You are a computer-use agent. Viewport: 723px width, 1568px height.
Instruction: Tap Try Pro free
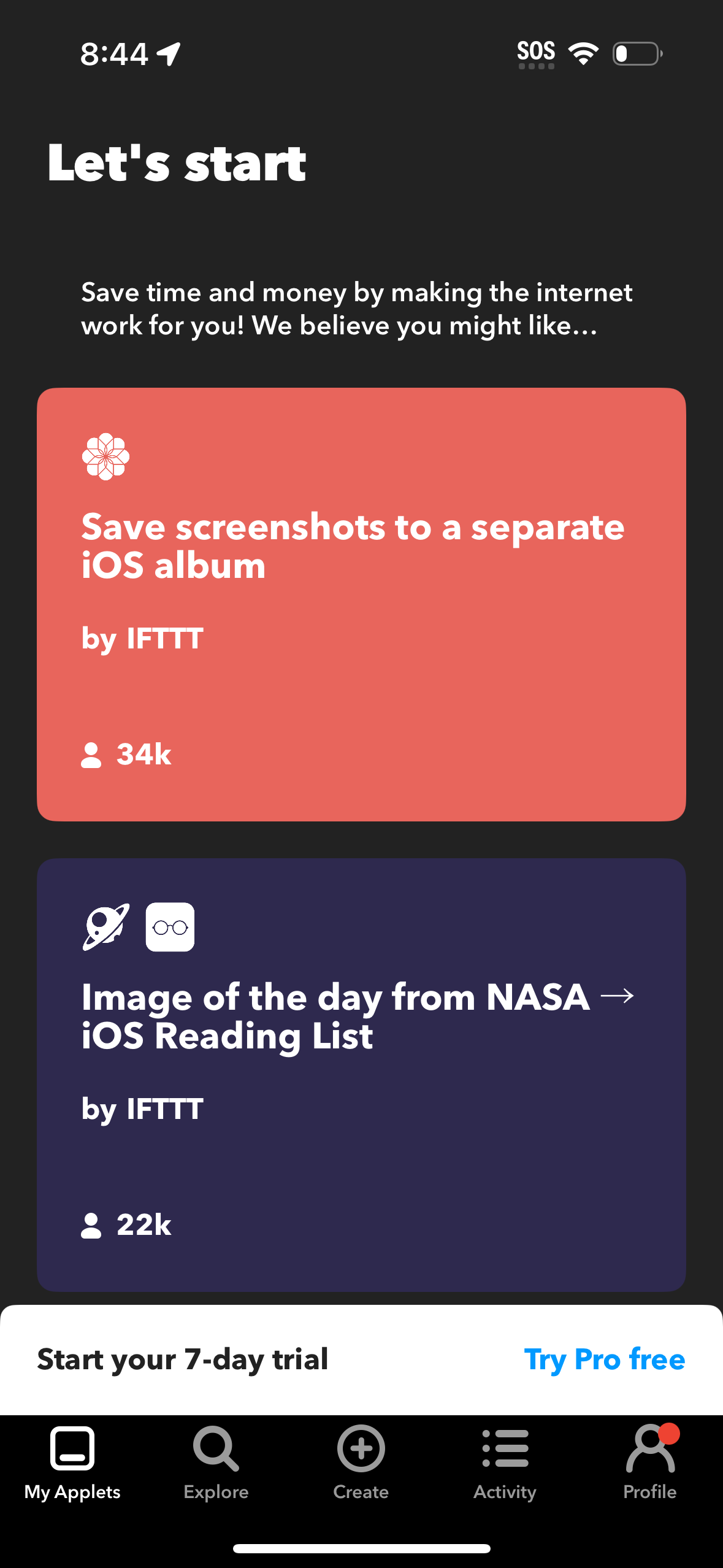pos(605,1359)
